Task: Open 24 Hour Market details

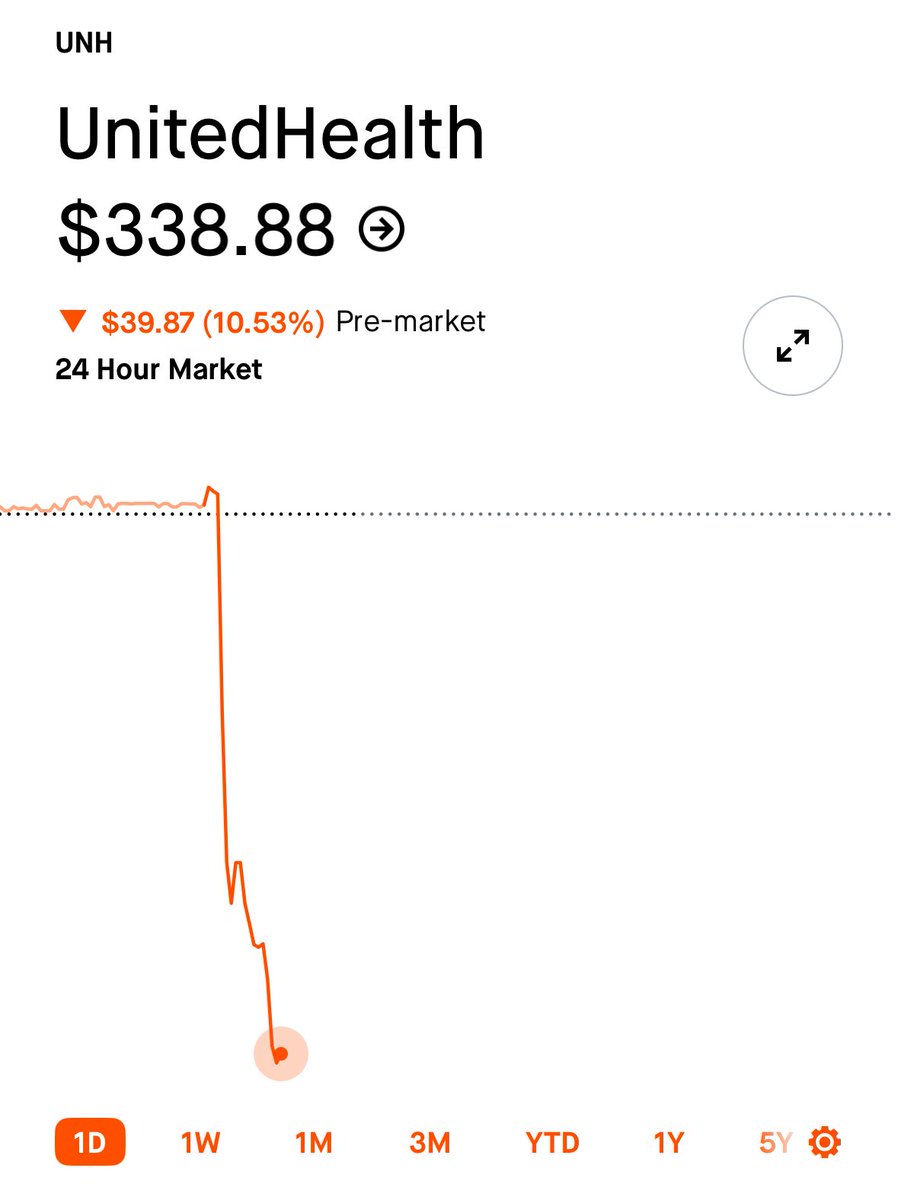Action: tap(157, 369)
